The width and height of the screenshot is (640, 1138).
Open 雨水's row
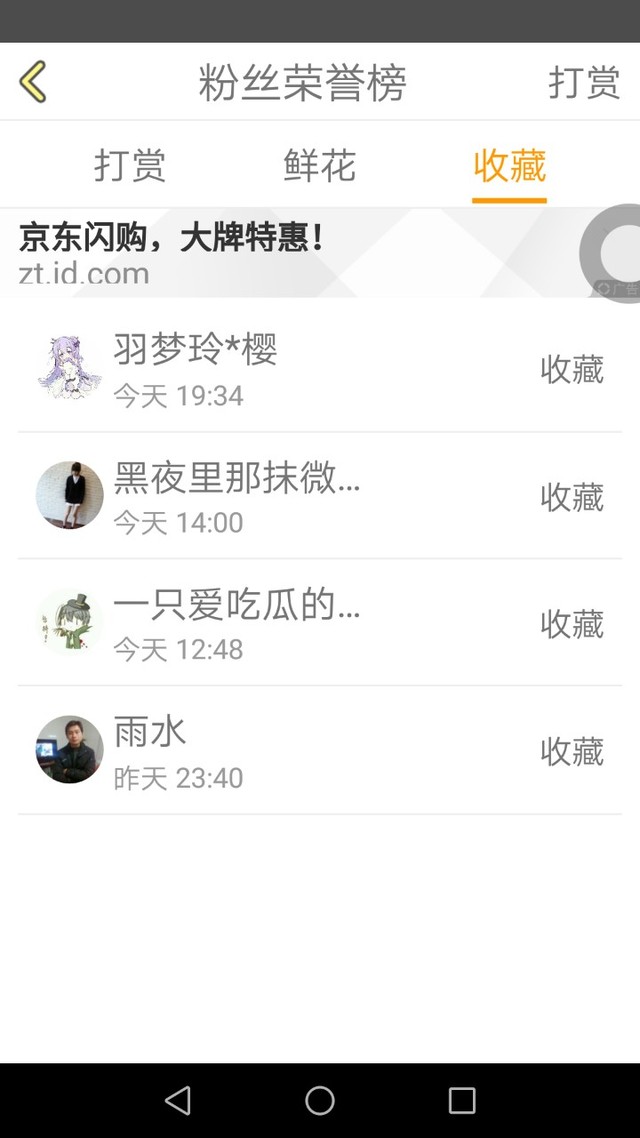click(x=320, y=750)
